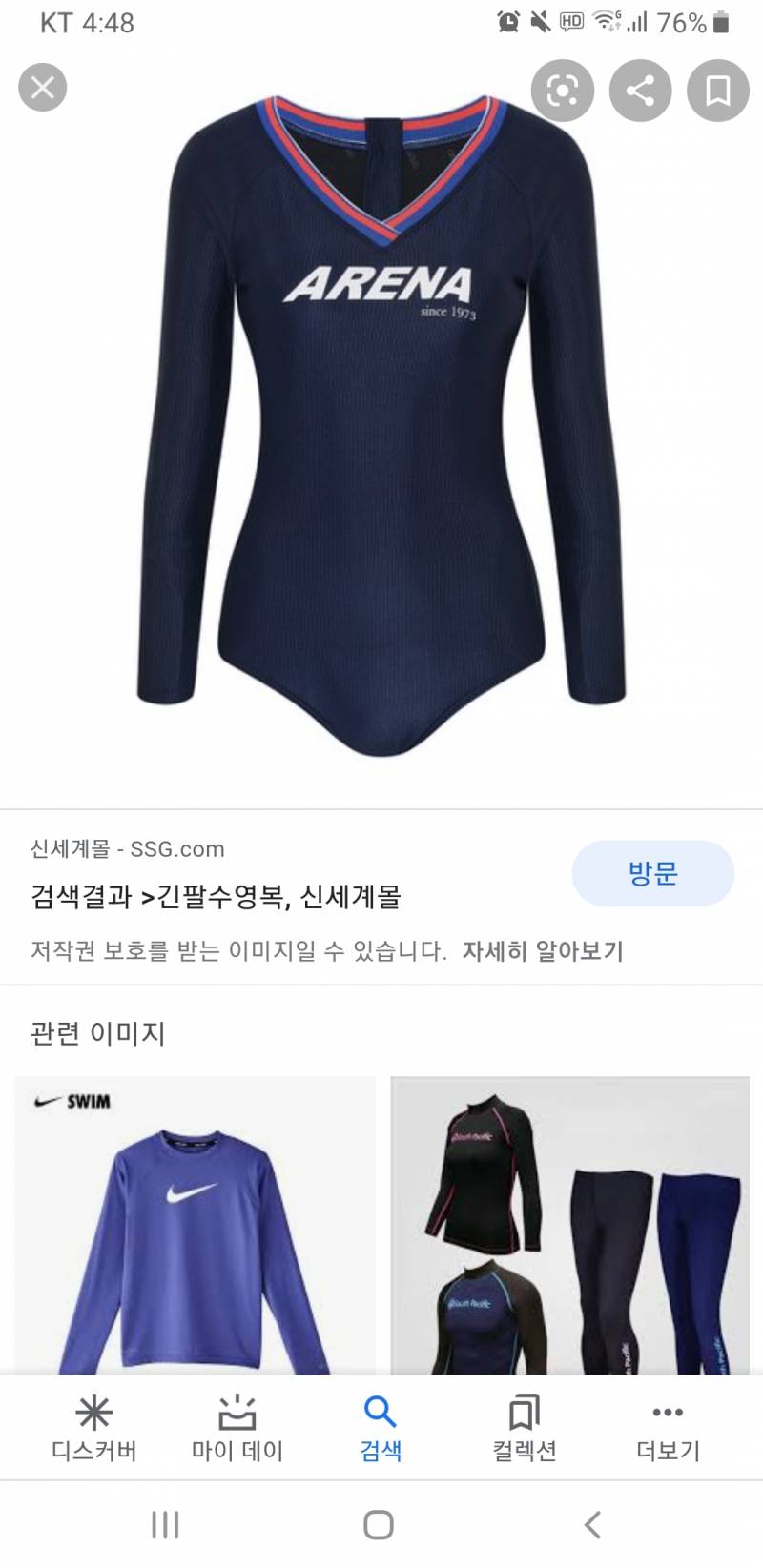Save image to bookmarks
Viewport: 763px width, 1568px height.
(x=717, y=91)
